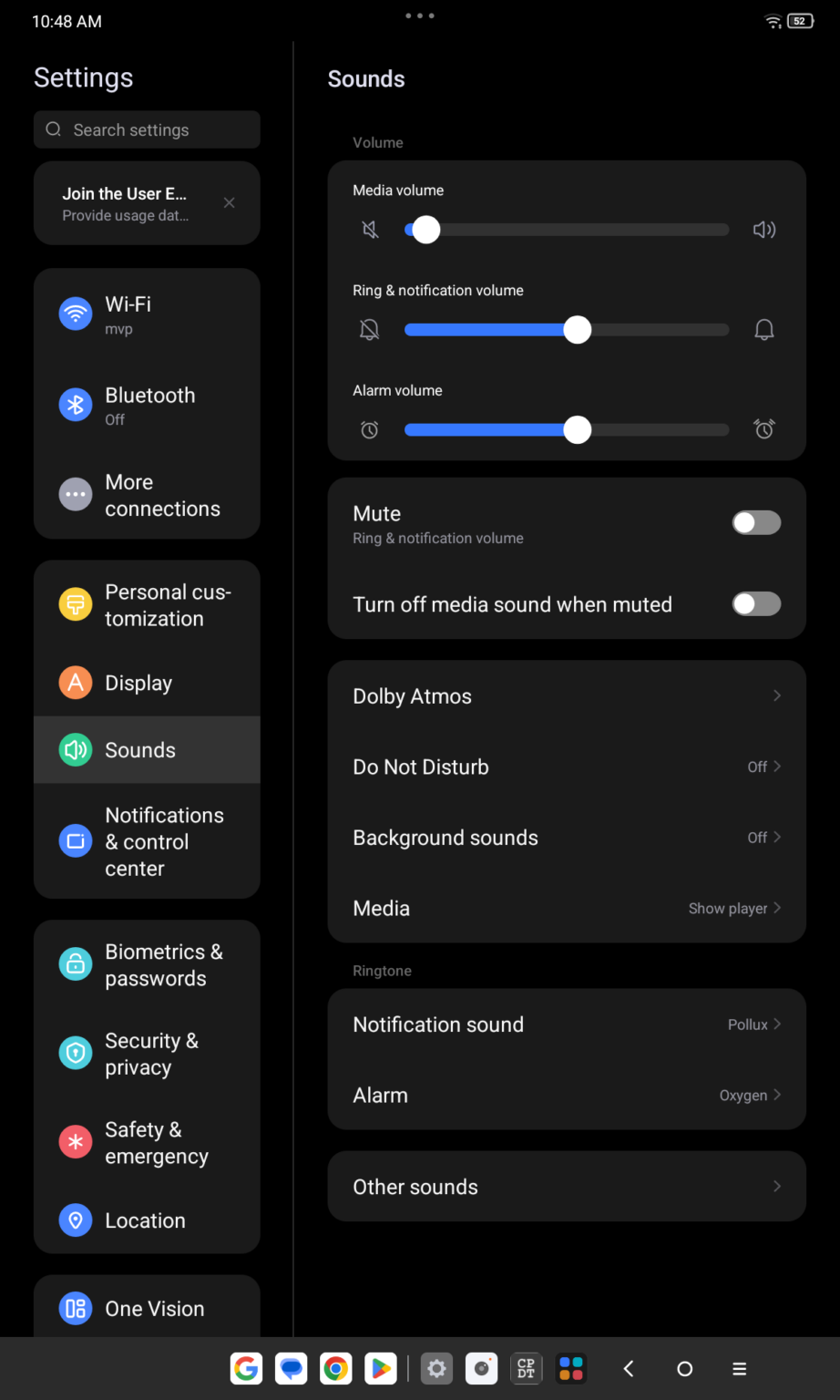Viewport: 840px width, 1400px height.
Task: Tap the Search settings field
Action: (146, 129)
